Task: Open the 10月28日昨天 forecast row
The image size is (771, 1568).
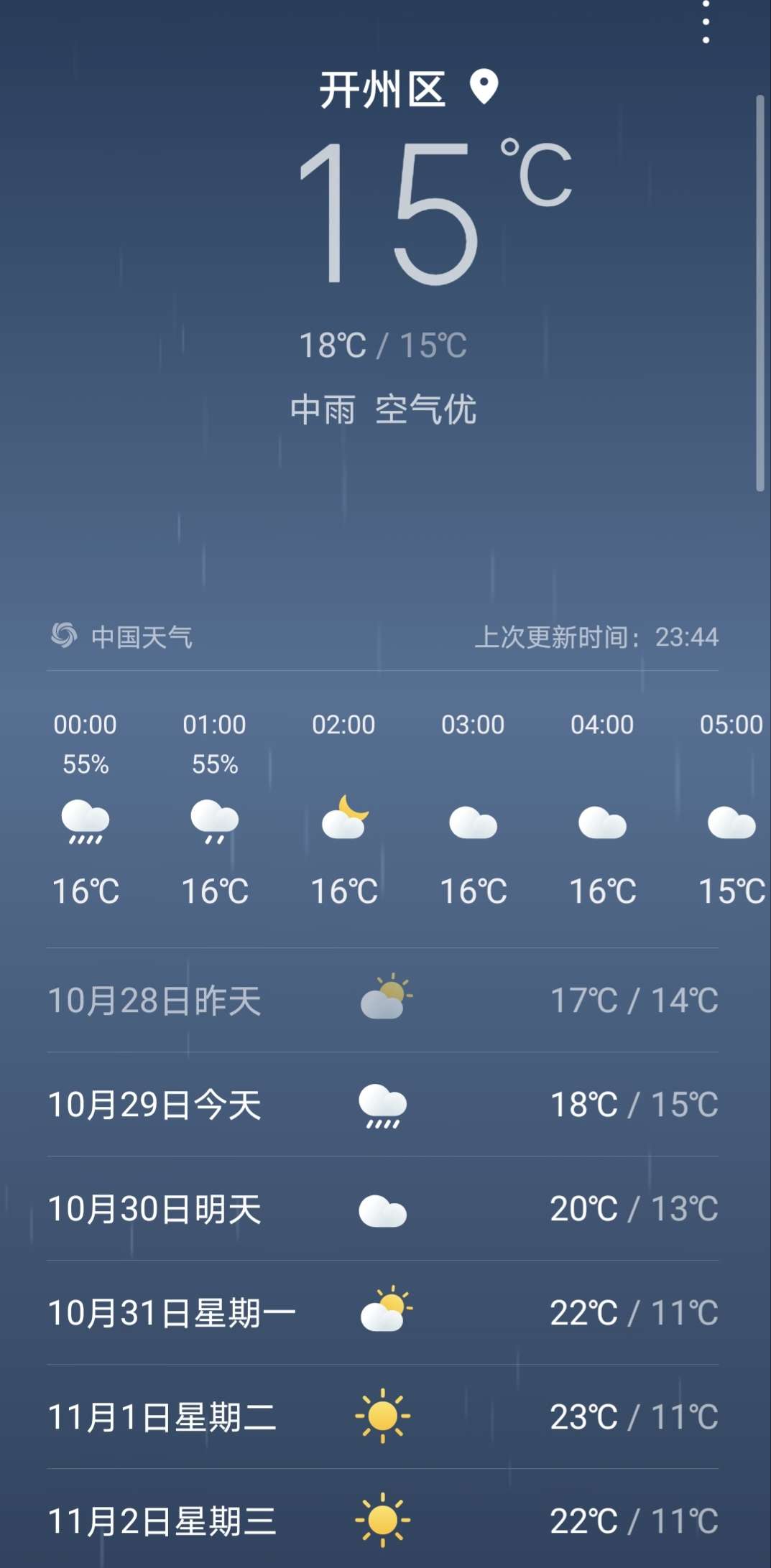Action: pyautogui.click(x=382, y=1001)
